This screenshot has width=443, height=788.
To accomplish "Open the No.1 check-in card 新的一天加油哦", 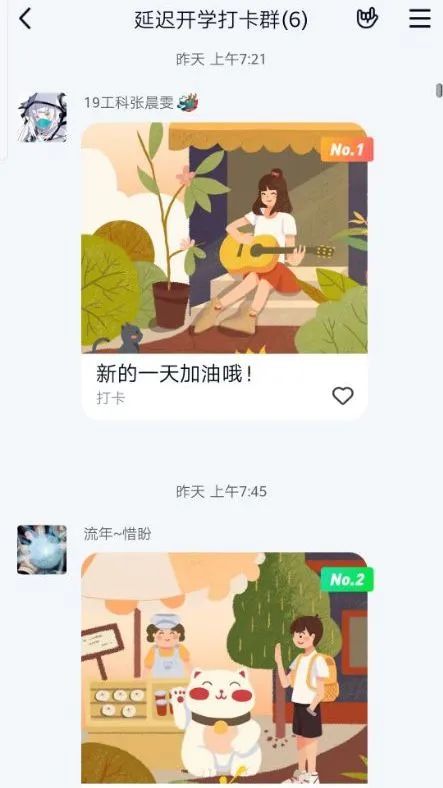I will 225,271.
